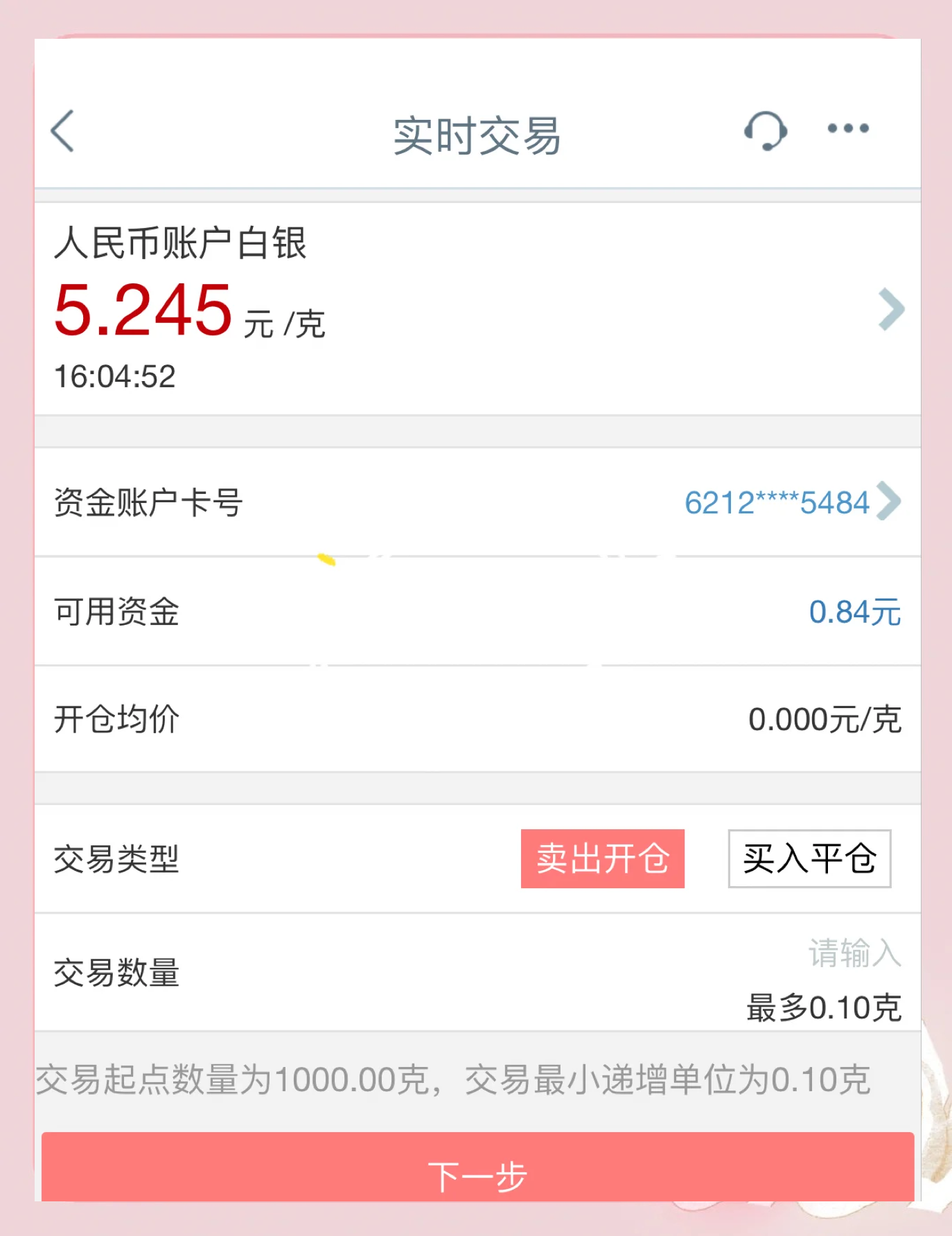Tap the 16:04:52 timestamp

tap(116, 376)
